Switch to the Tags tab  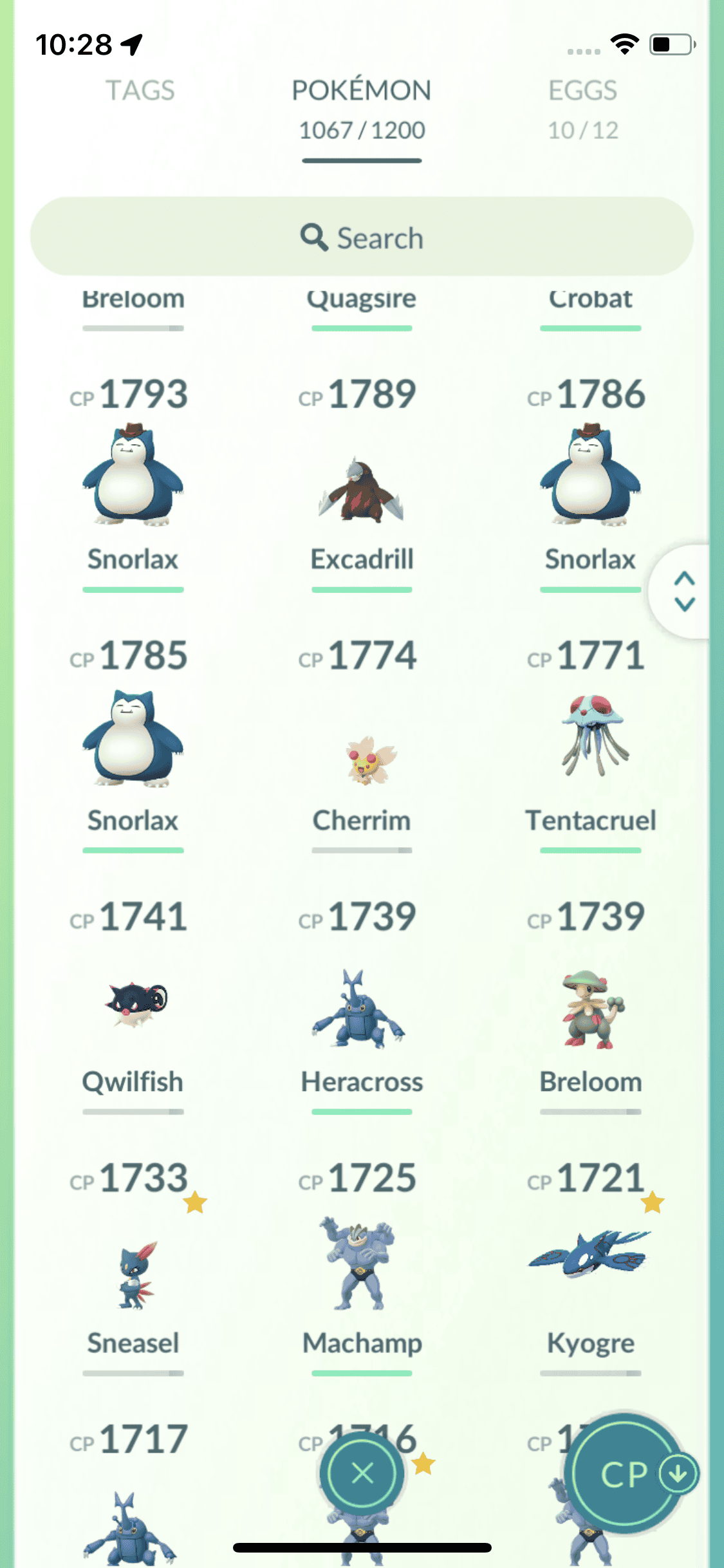click(140, 91)
